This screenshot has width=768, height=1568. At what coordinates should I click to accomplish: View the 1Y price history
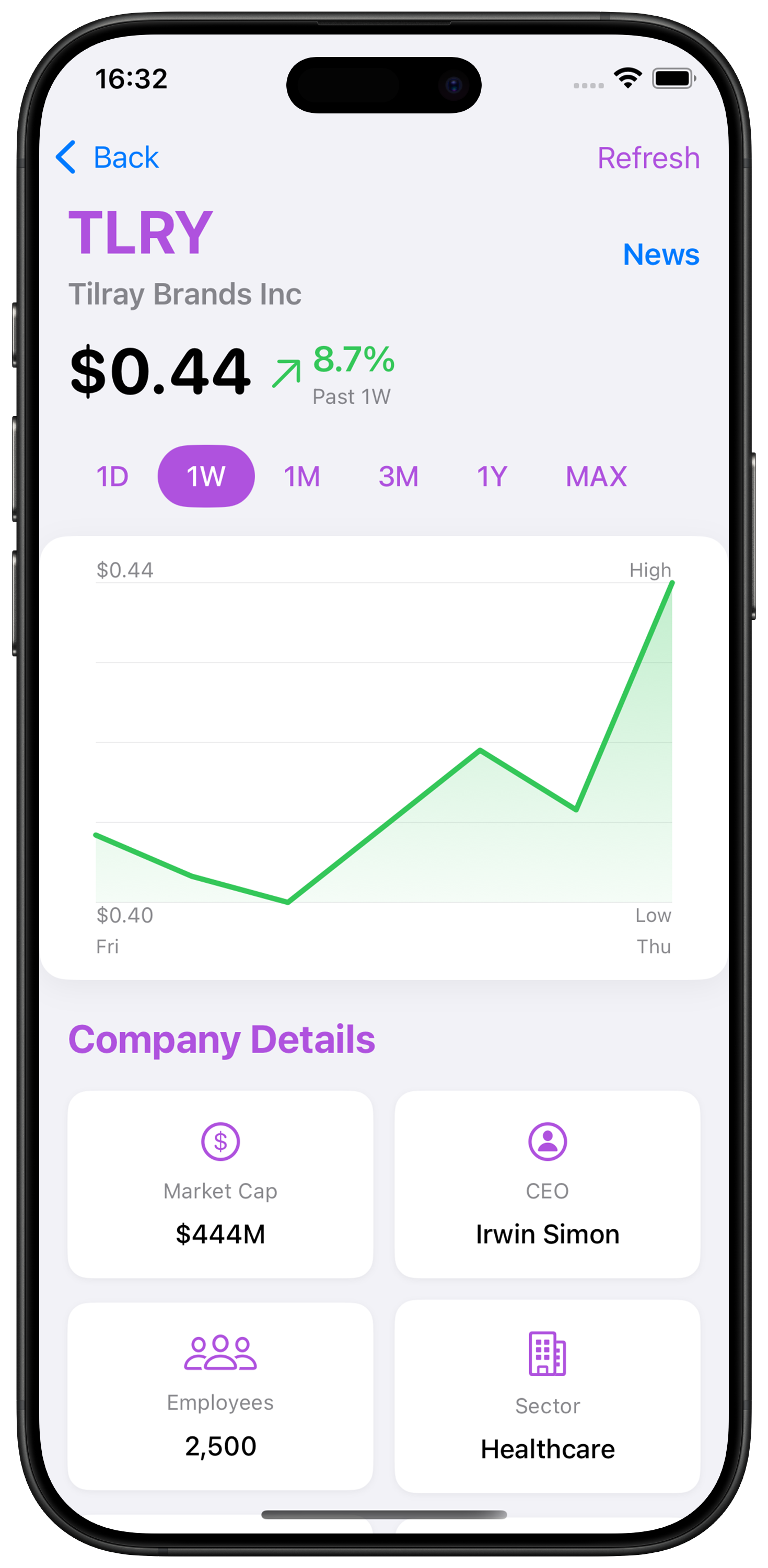click(x=492, y=476)
